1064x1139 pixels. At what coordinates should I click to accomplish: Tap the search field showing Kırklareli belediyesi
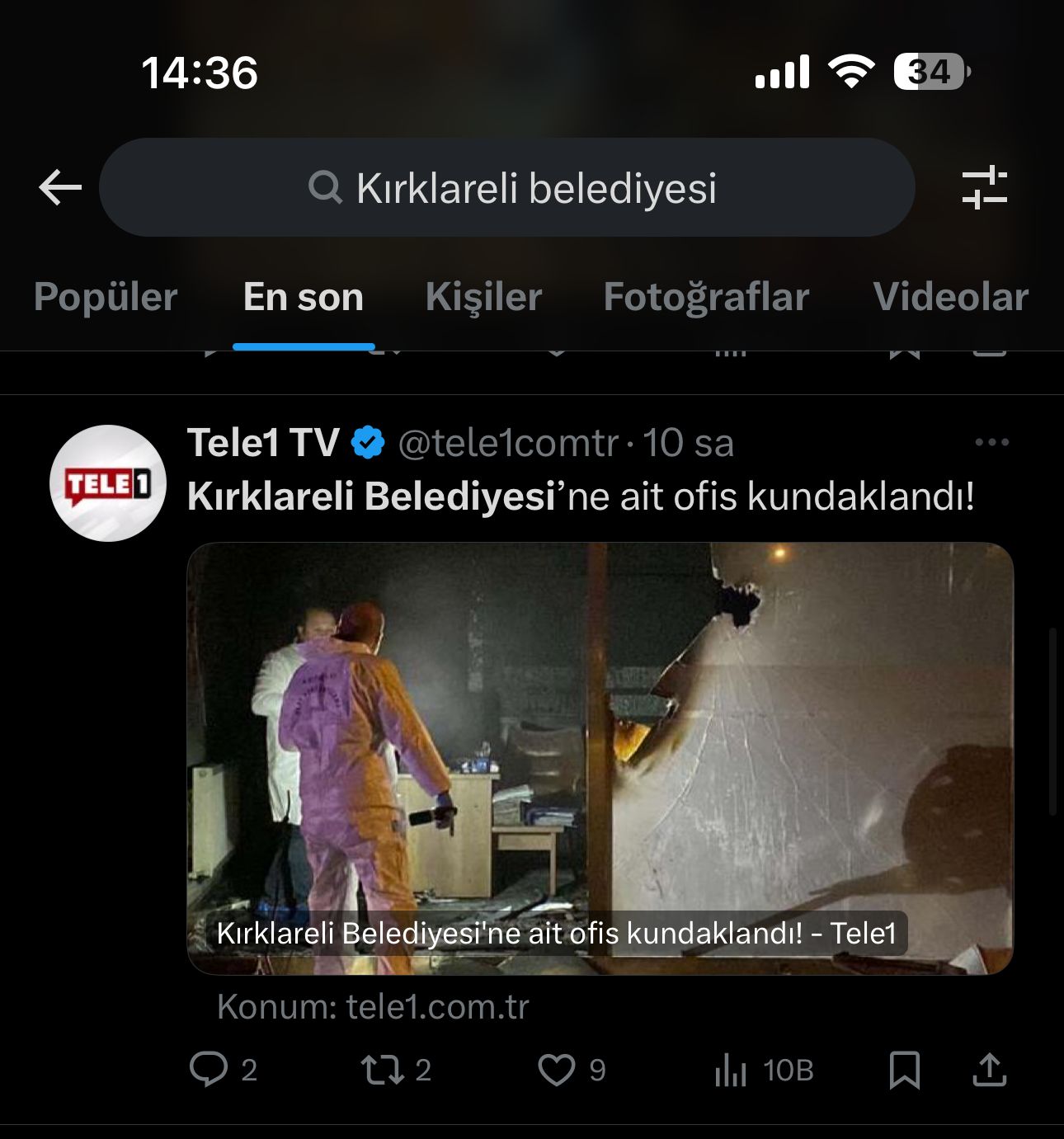click(536, 187)
